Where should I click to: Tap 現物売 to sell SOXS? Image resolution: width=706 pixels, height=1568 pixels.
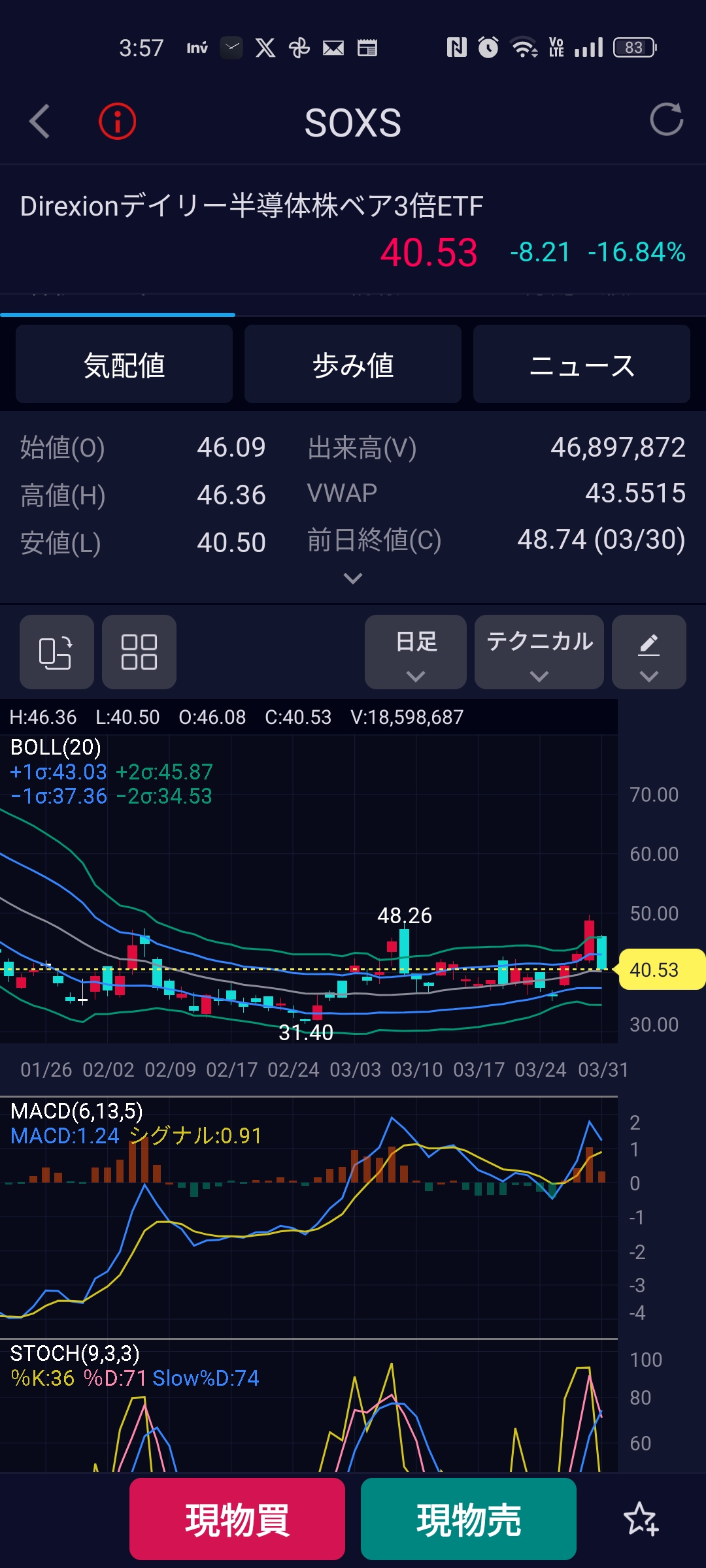pyautogui.click(x=469, y=1519)
